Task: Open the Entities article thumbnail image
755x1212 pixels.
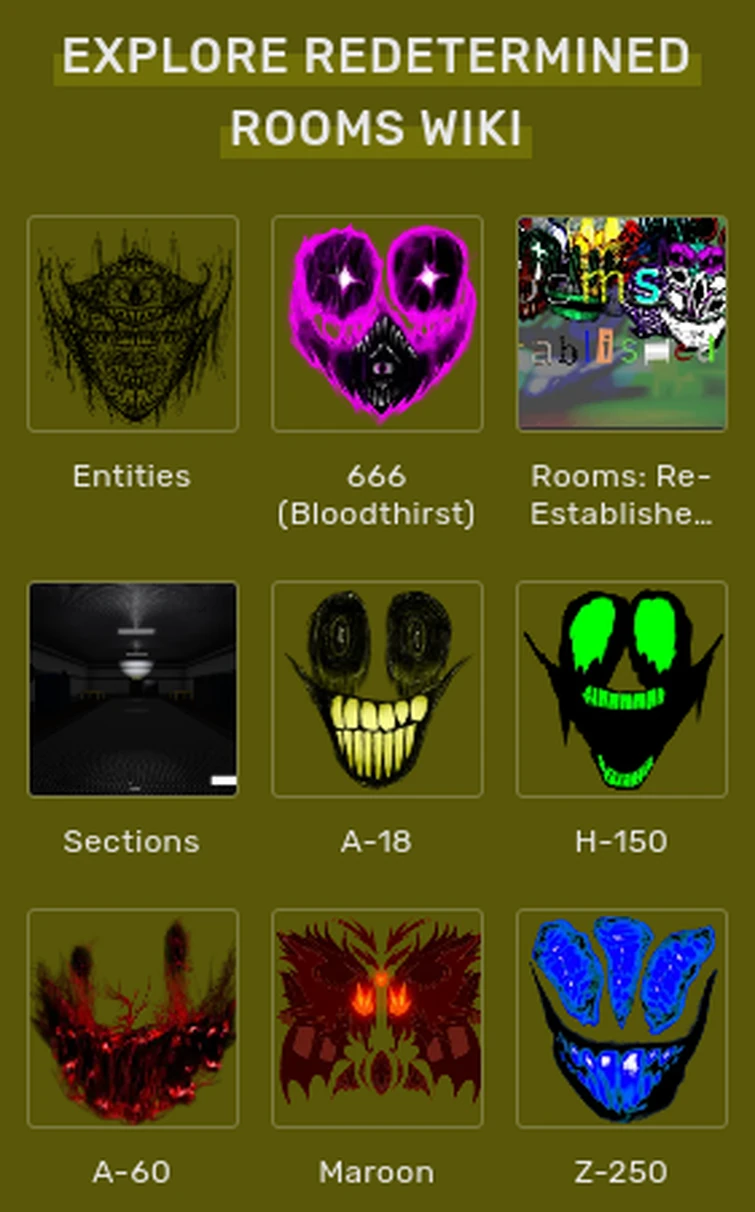Action: click(x=133, y=322)
